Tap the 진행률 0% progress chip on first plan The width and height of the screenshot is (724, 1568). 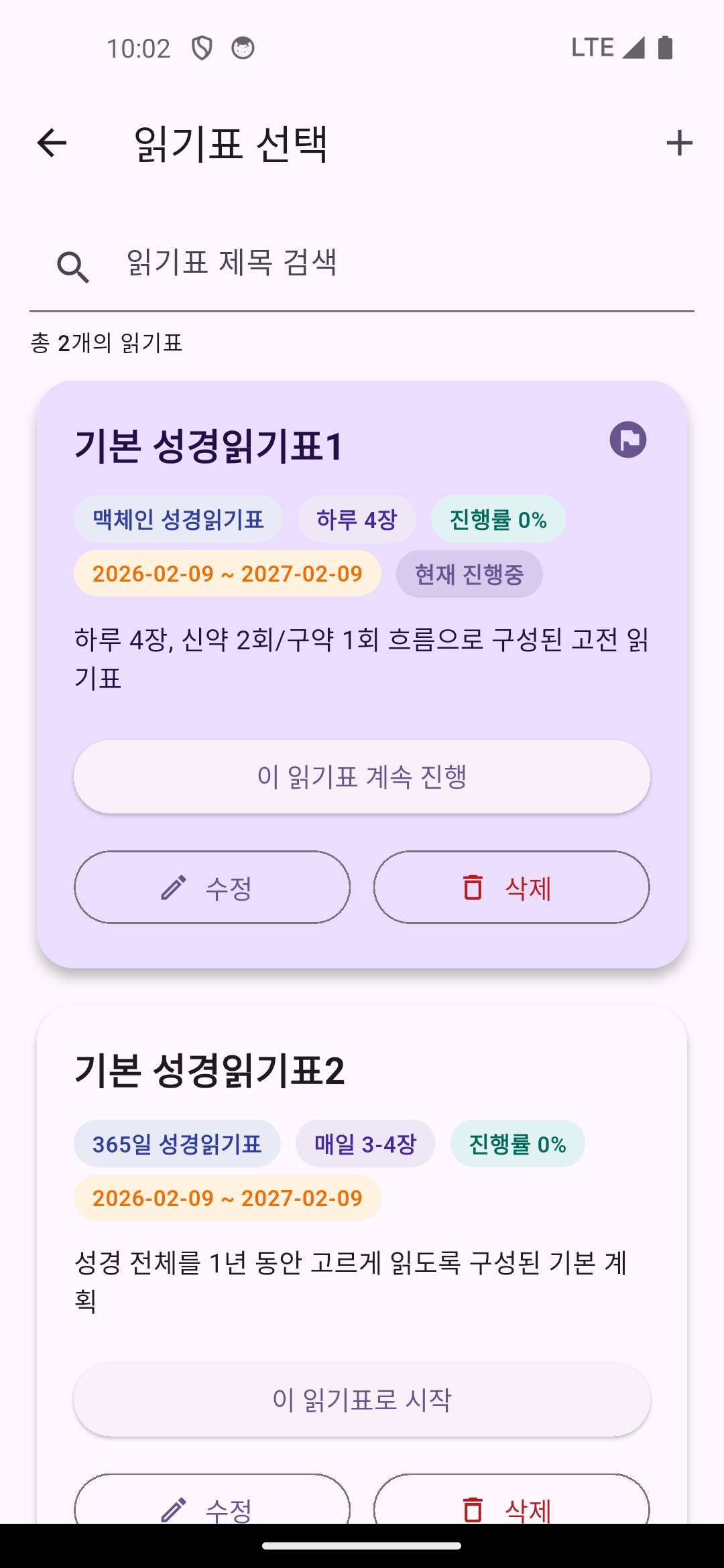pyautogui.click(x=497, y=518)
